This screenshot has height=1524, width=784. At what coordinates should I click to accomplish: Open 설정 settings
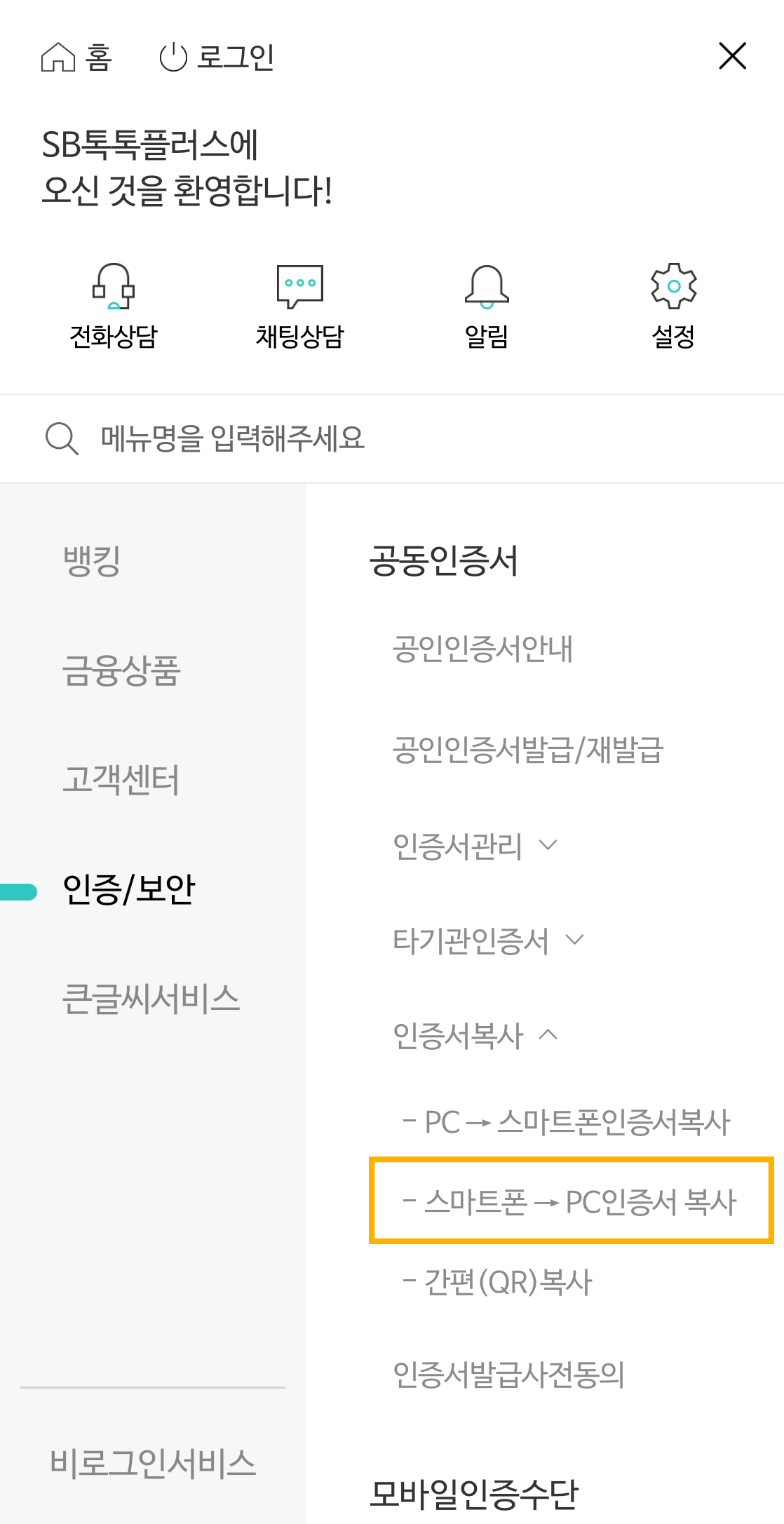point(673,306)
